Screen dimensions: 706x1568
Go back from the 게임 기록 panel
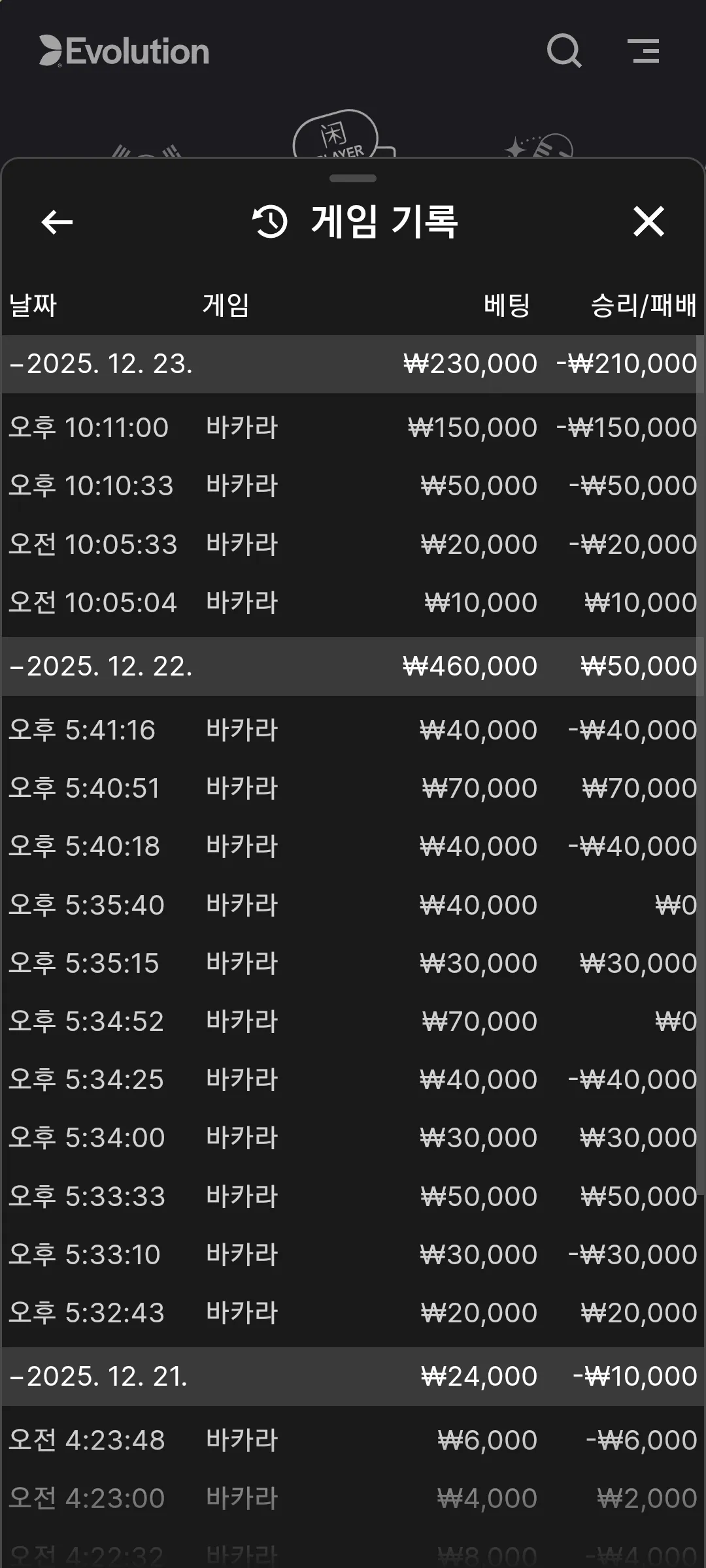57,222
